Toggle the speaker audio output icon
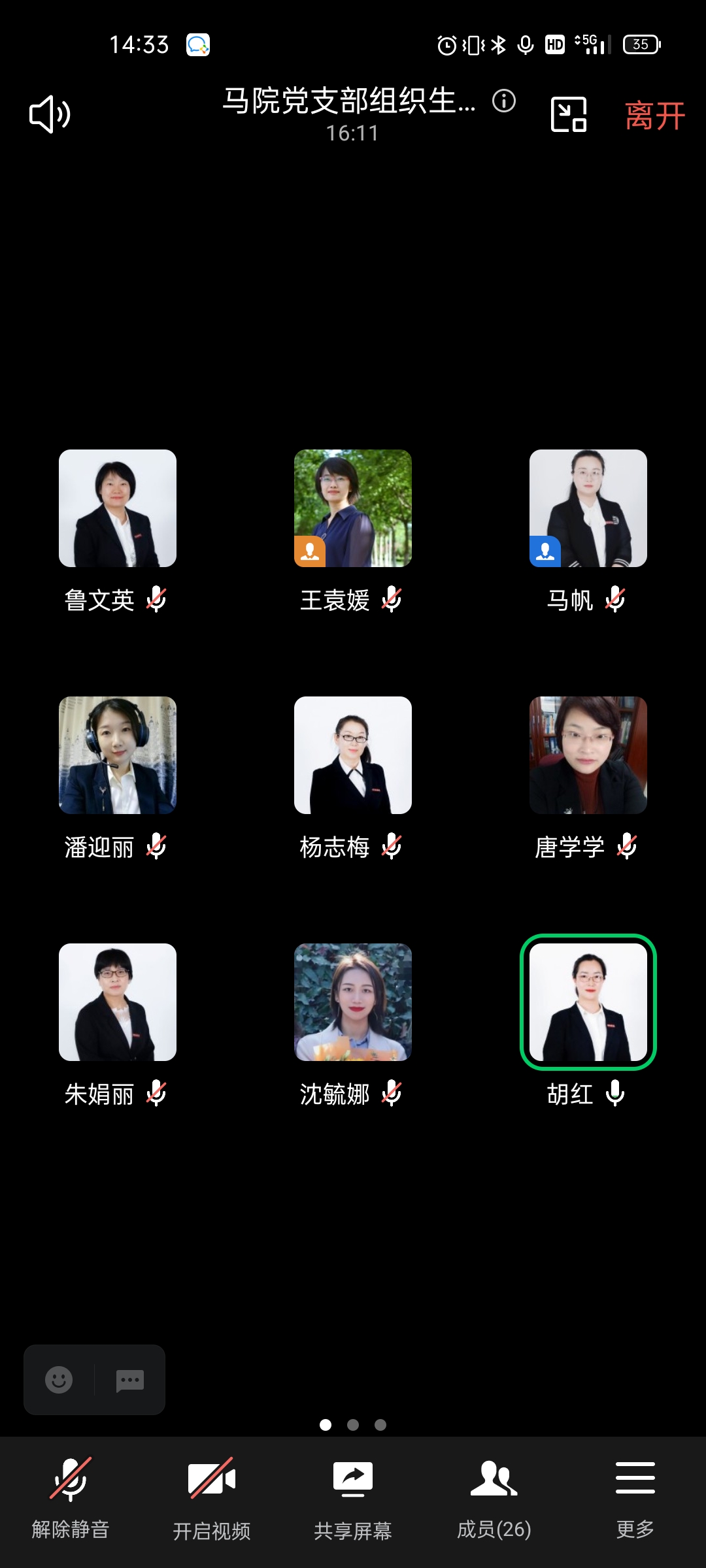Viewport: 706px width, 1568px height. pyautogui.click(x=50, y=114)
